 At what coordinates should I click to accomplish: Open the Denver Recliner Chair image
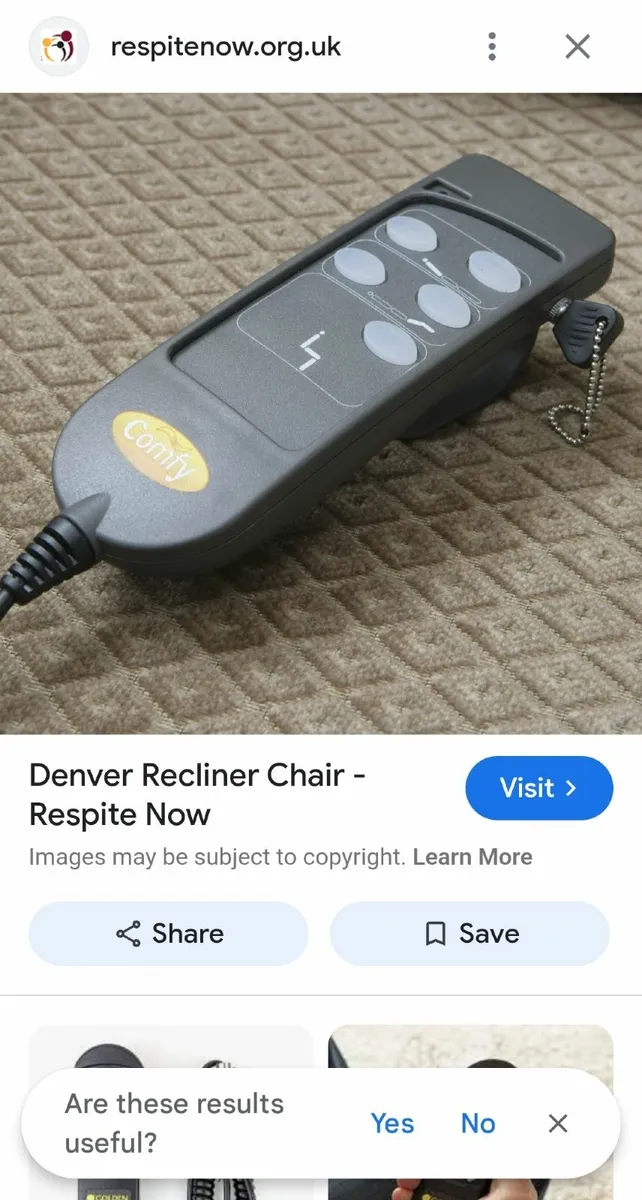pos(321,413)
